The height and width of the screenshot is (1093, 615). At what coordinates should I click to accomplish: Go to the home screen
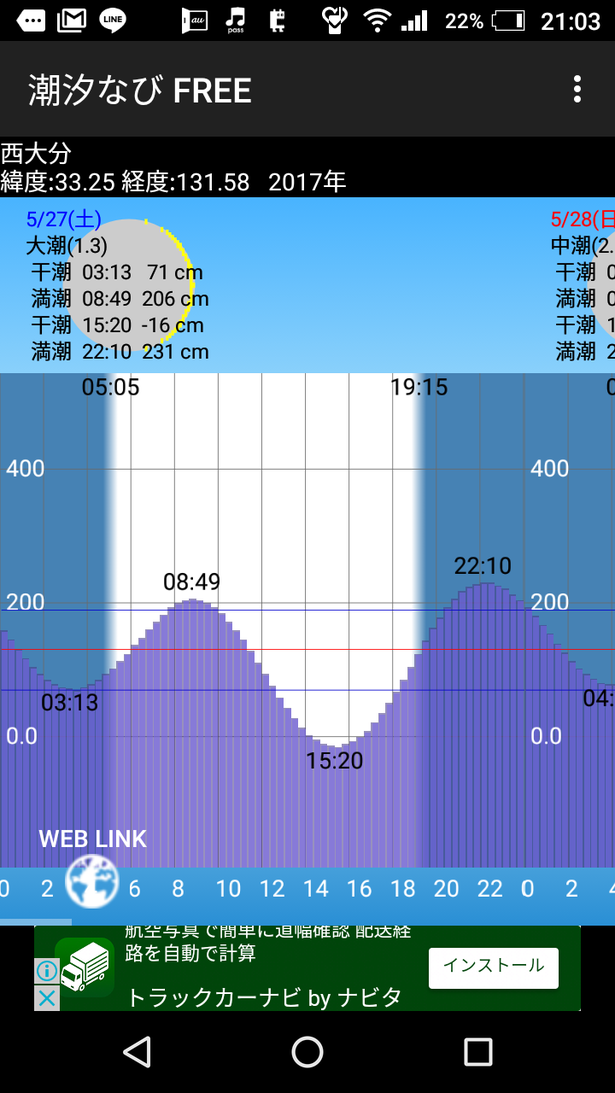click(x=307, y=1051)
